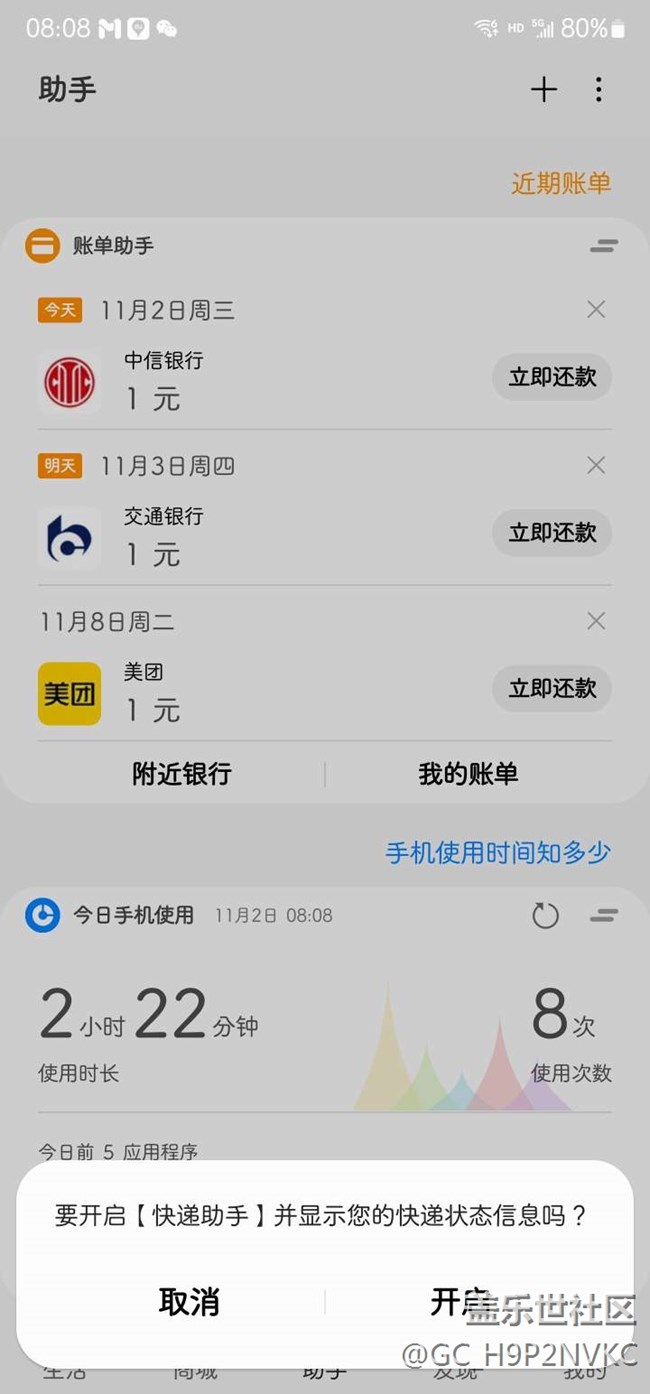Add a new card with the plus icon

pyautogui.click(x=544, y=90)
